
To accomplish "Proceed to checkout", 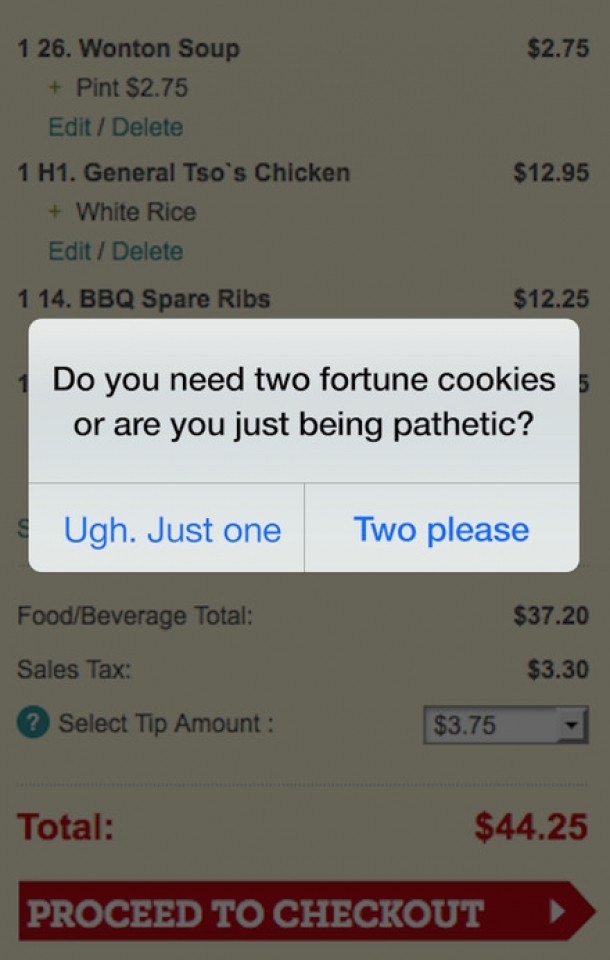I will pos(305,911).
